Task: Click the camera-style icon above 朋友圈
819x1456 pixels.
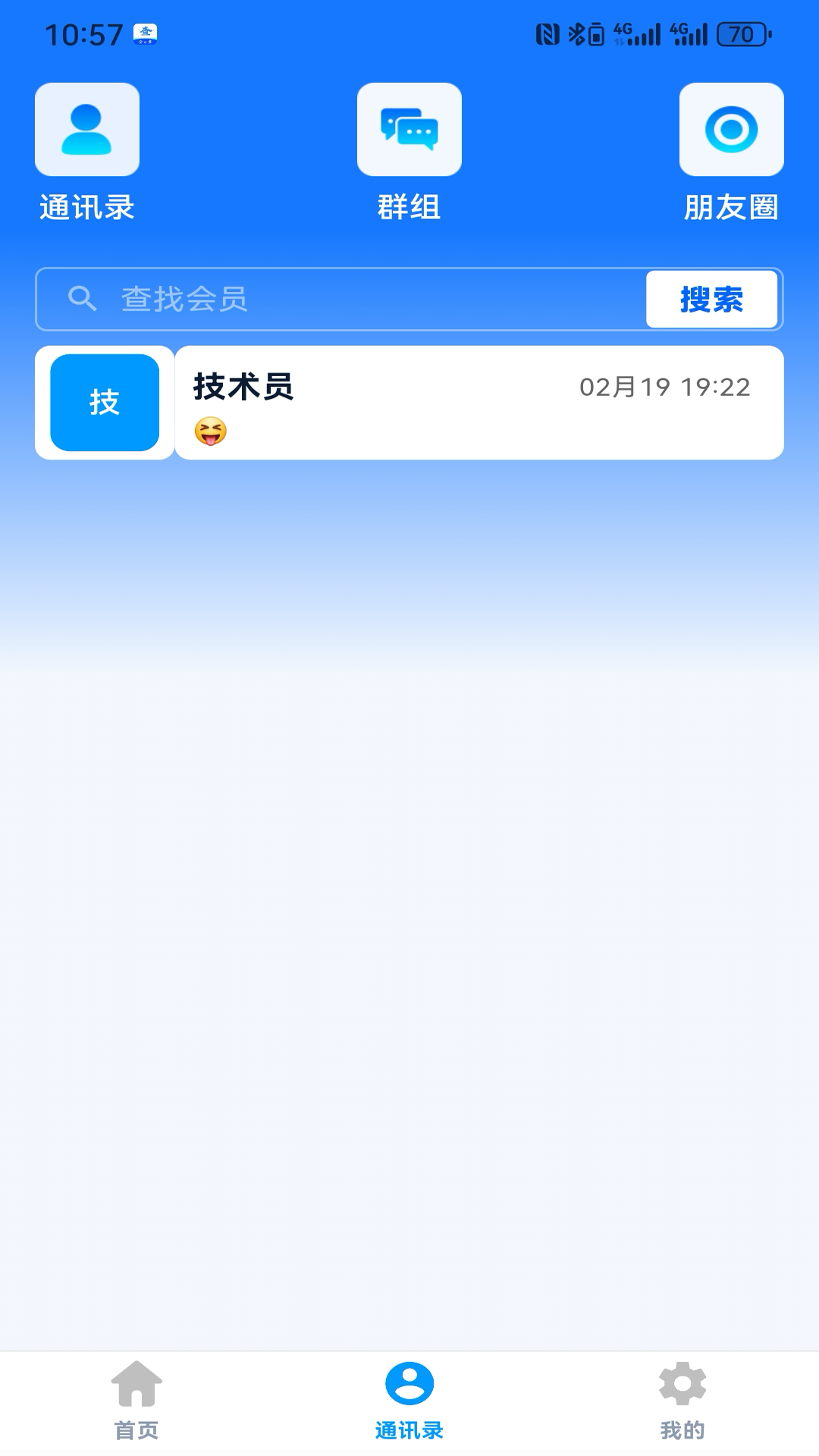Action: click(x=731, y=129)
